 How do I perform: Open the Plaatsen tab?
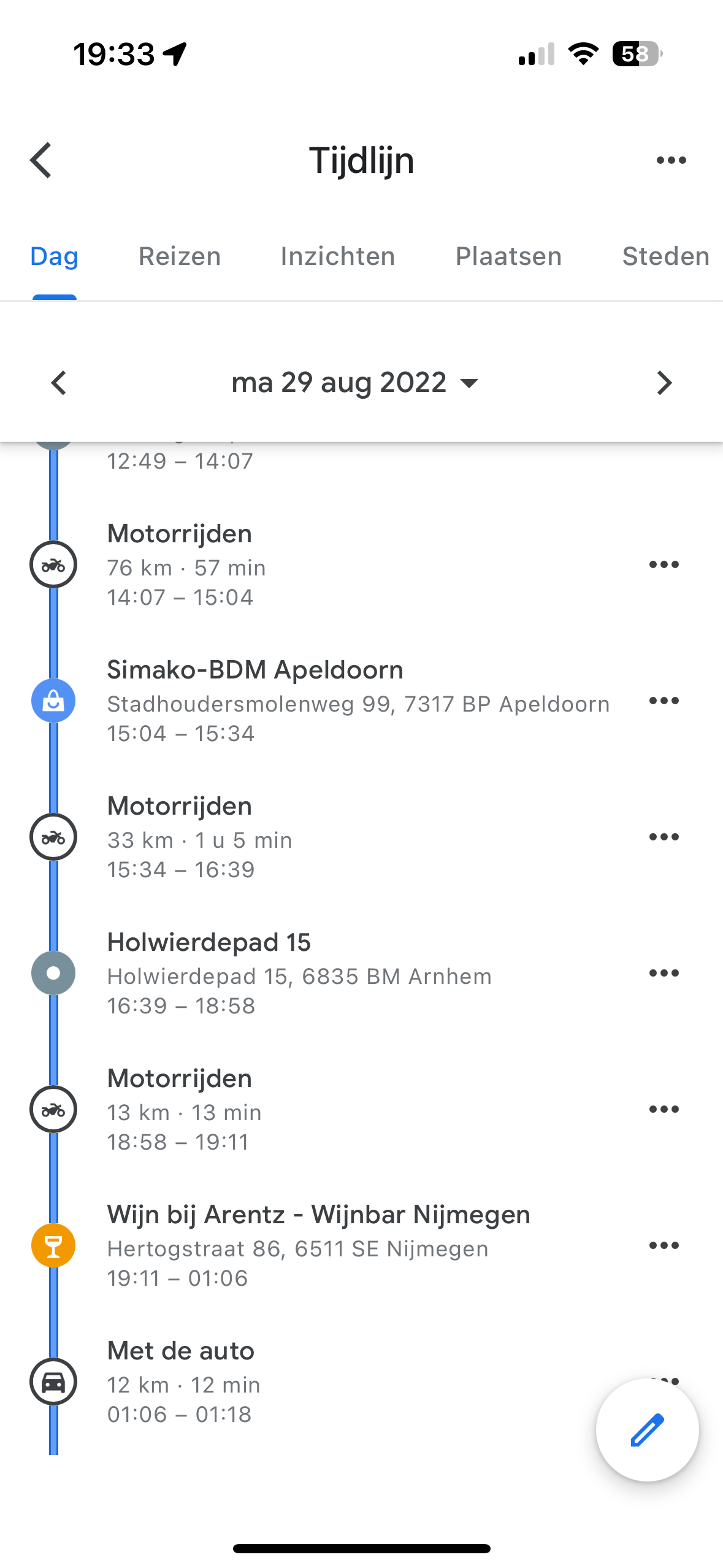[x=508, y=256]
